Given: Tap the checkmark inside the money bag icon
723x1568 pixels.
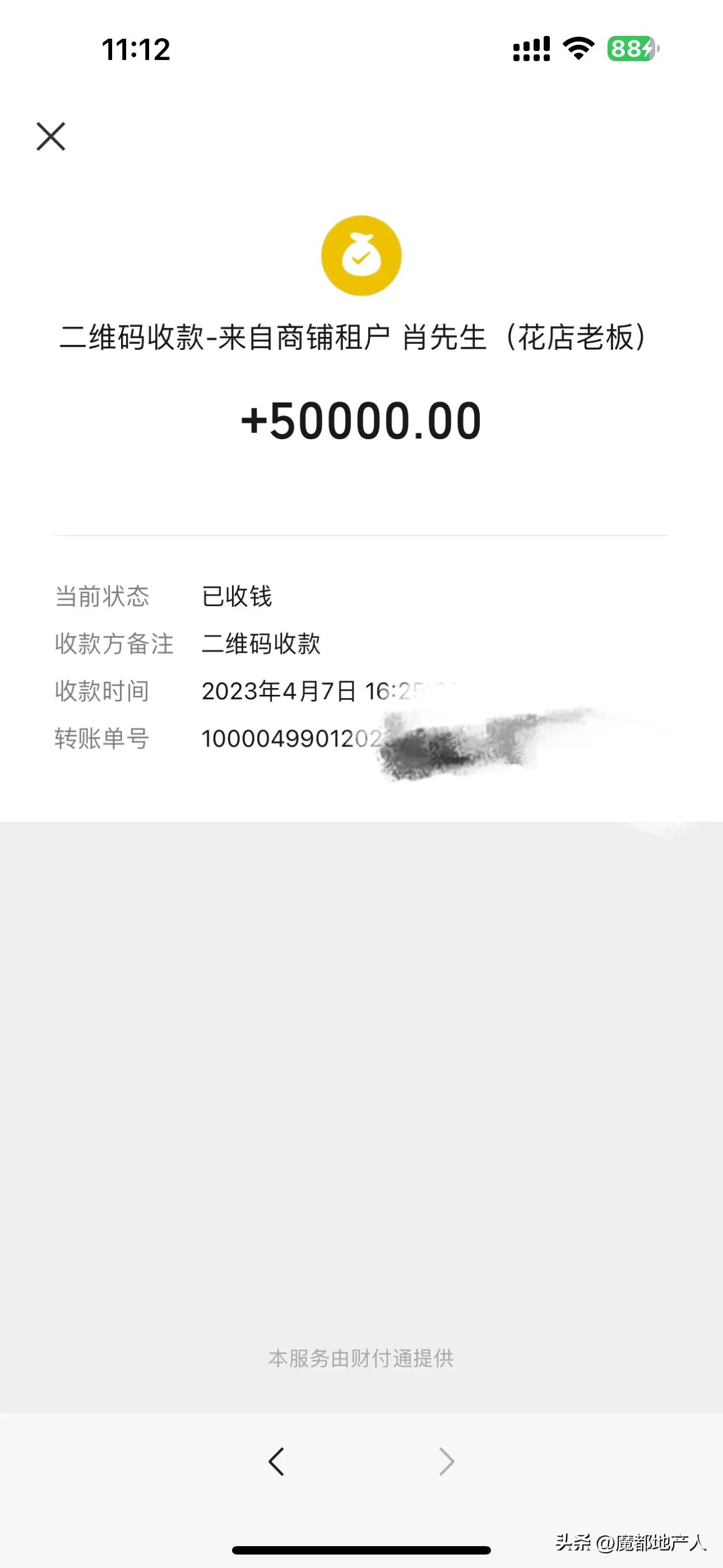Looking at the screenshot, I should pos(361,258).
